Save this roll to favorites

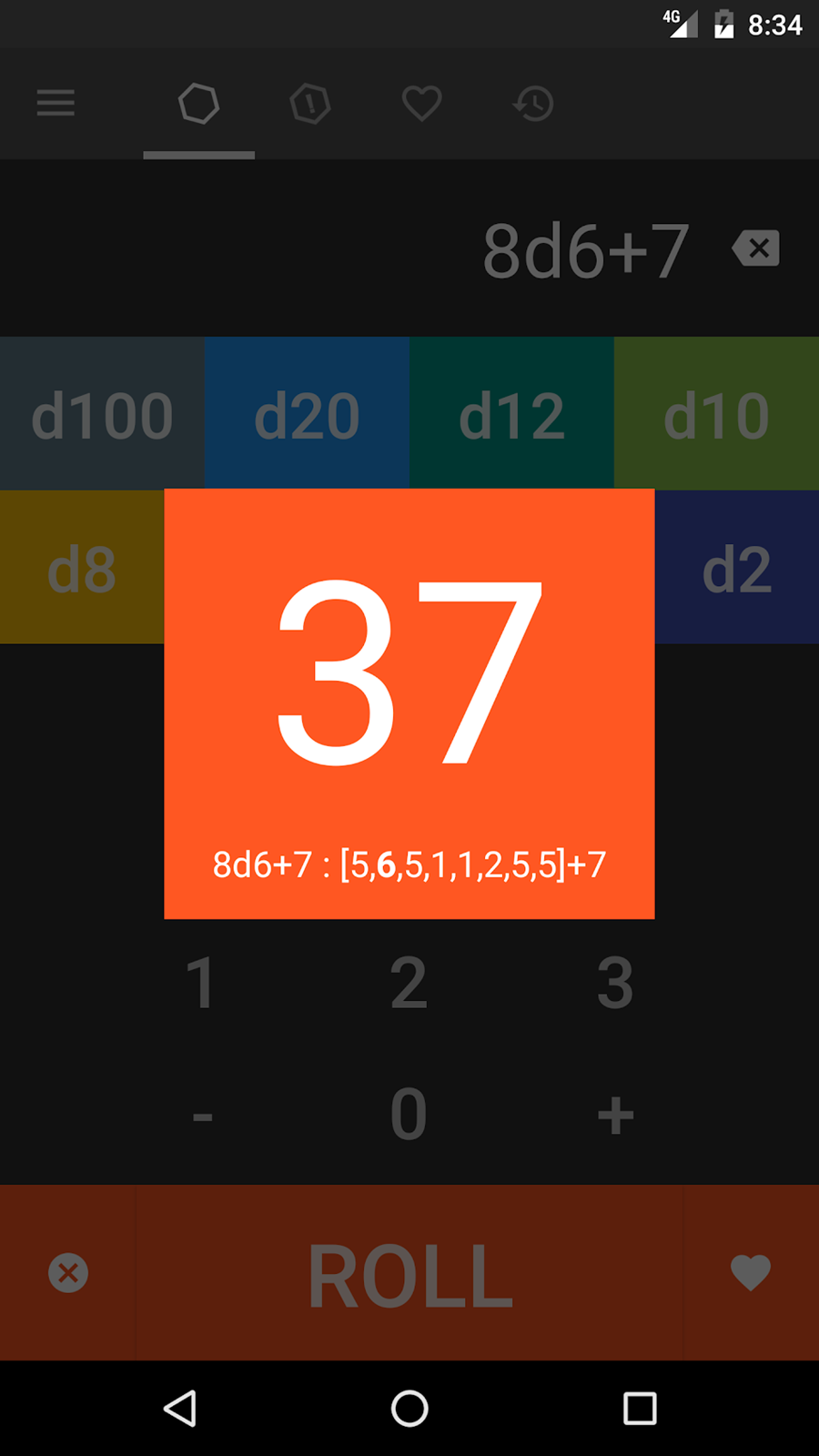coord(751,1272)
